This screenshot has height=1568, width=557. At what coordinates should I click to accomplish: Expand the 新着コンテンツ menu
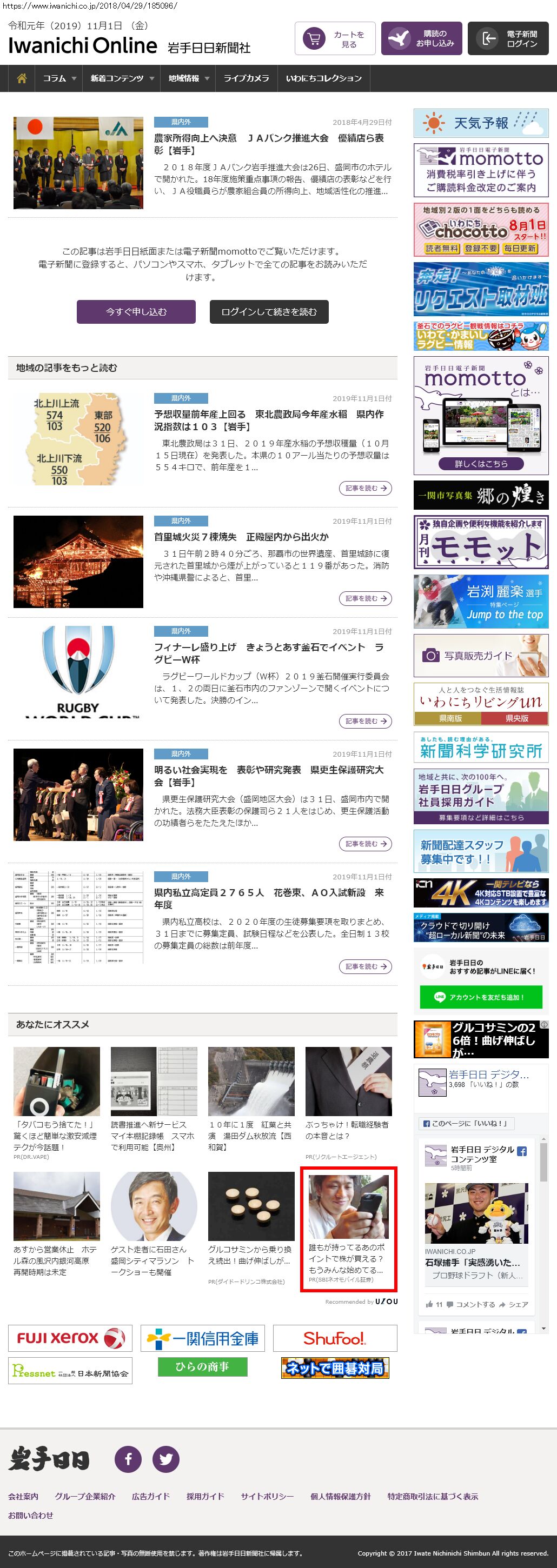(x=121, y=78)
